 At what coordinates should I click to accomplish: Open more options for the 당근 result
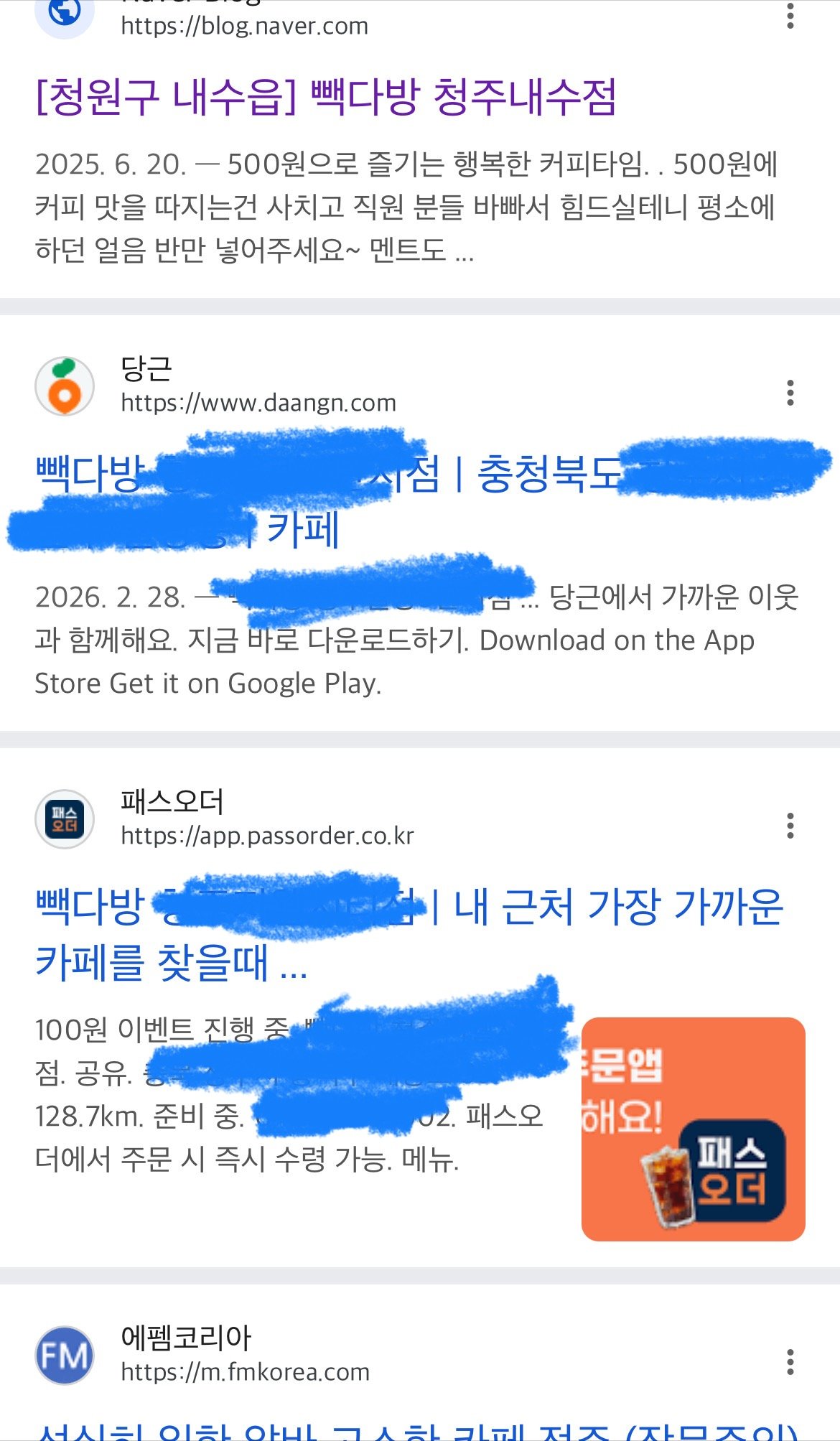(790, 393)
